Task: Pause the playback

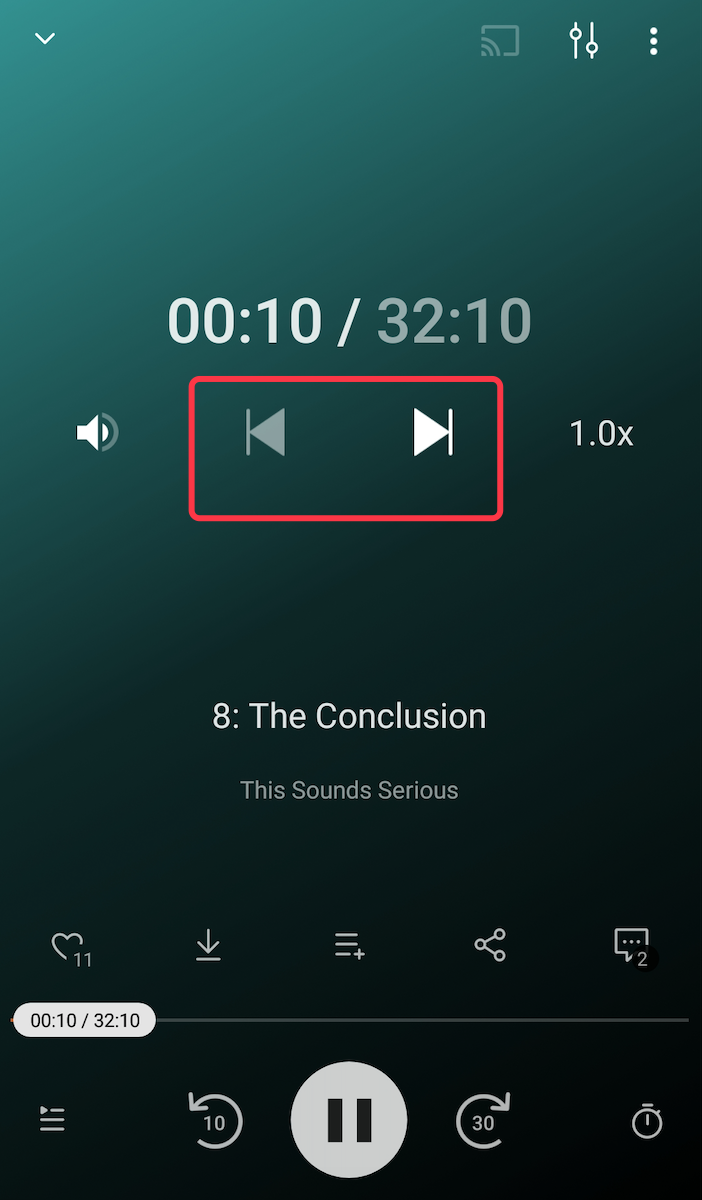Action: (x=349, y=1119)
